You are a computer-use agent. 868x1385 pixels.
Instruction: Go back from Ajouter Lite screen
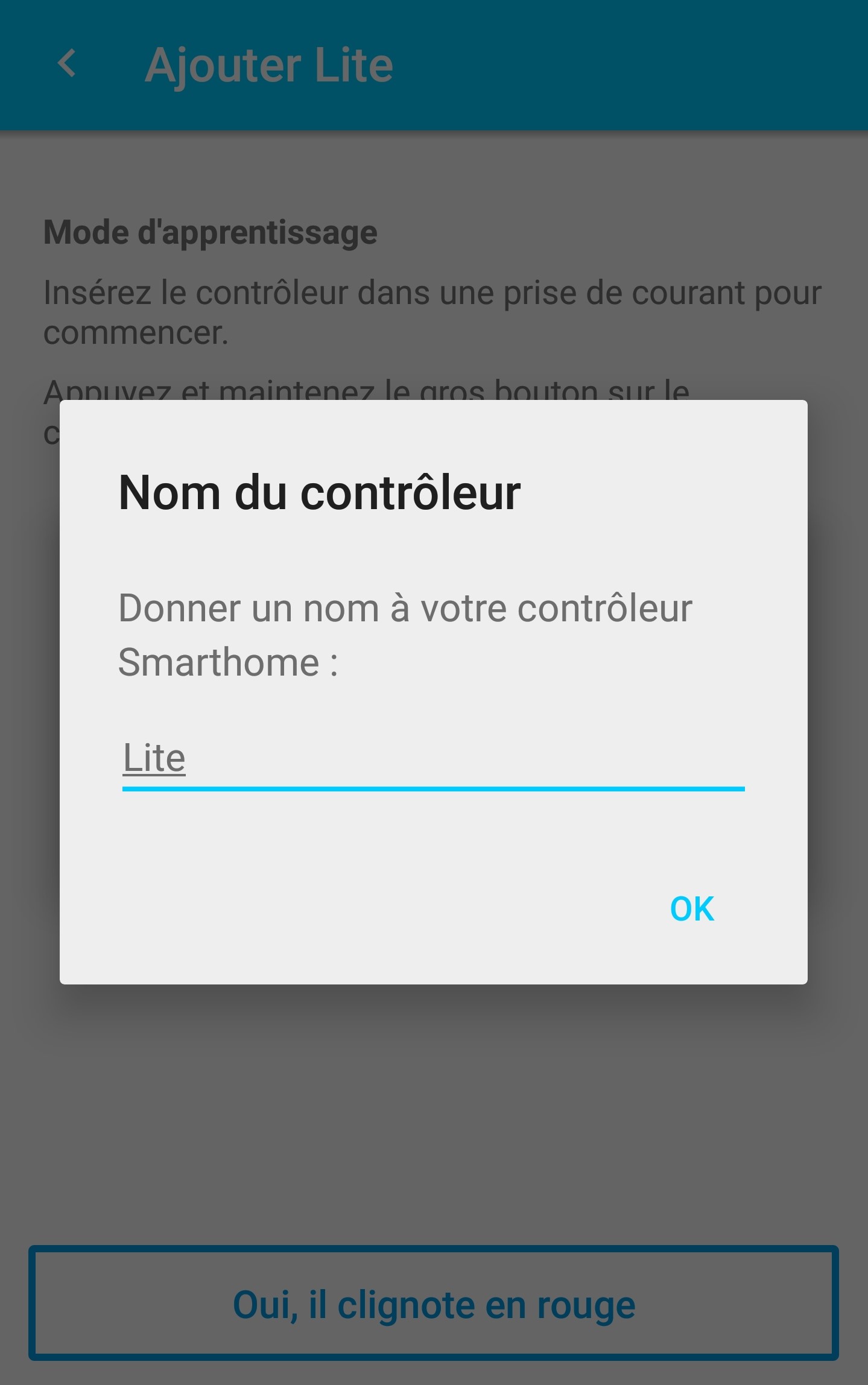pyautogui.click(x=67, y=64)
